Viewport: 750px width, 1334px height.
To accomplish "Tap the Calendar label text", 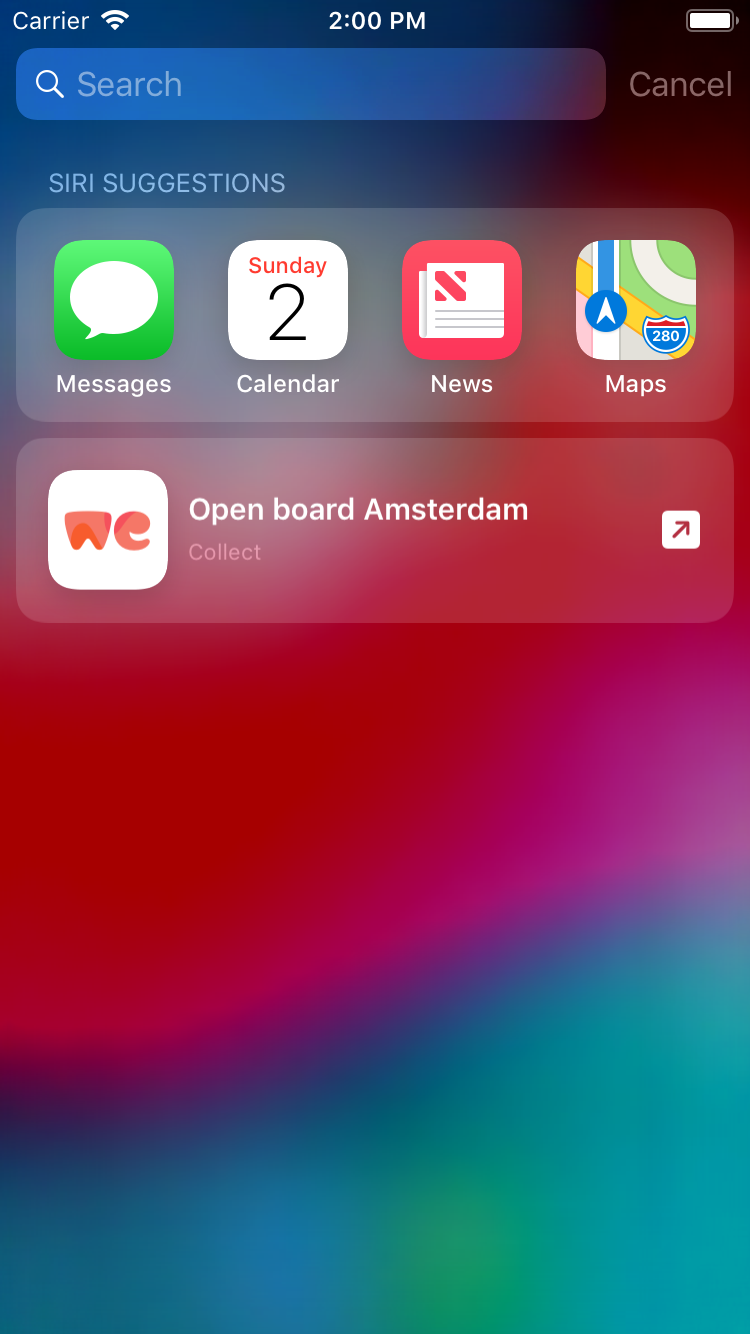I will click(x=287, y=383).
